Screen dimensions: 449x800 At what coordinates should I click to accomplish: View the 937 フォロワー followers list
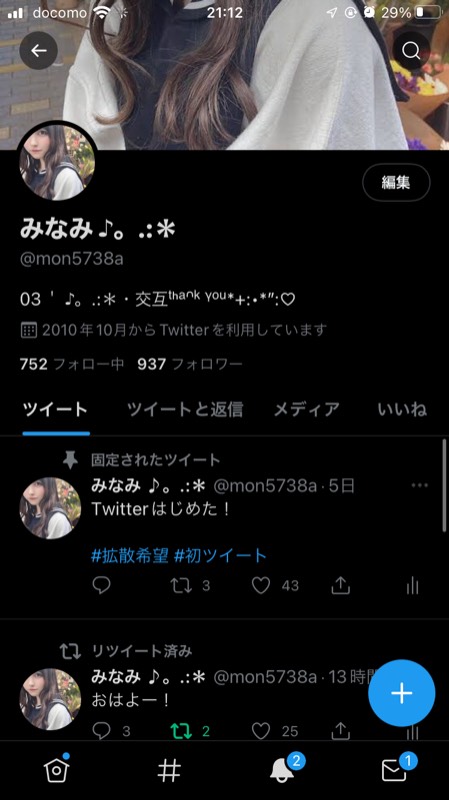coord(190,364)
